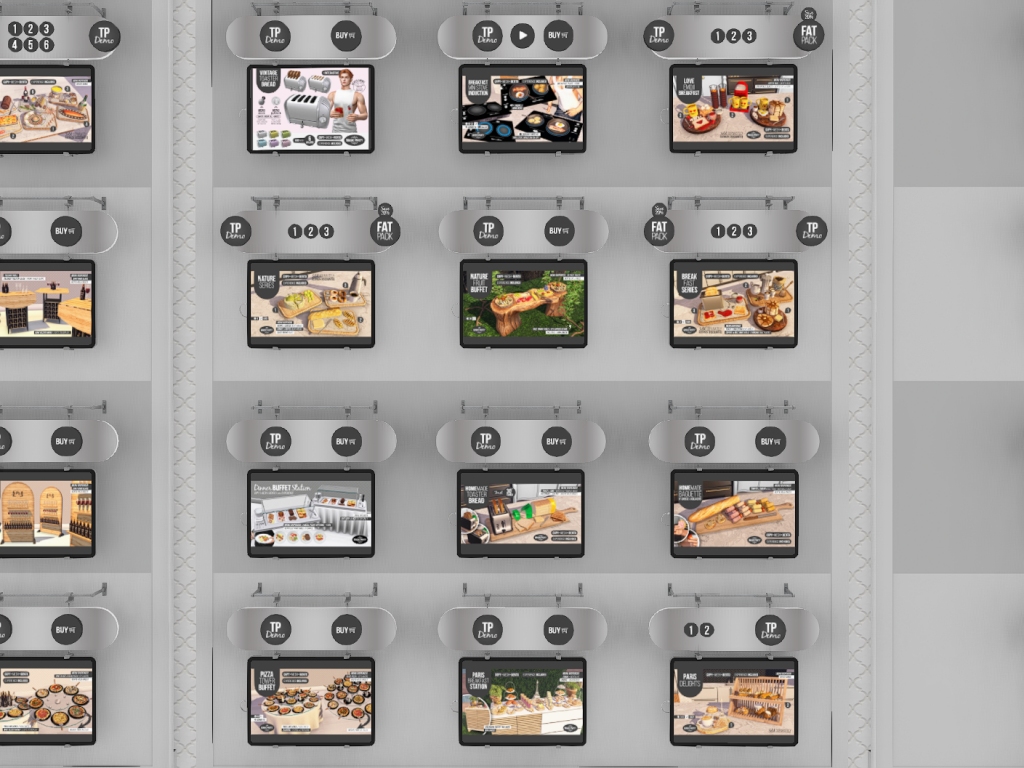Get the Breakfast Series fat pack
This screenshot has width=1024, height=768.
point(659,231)
